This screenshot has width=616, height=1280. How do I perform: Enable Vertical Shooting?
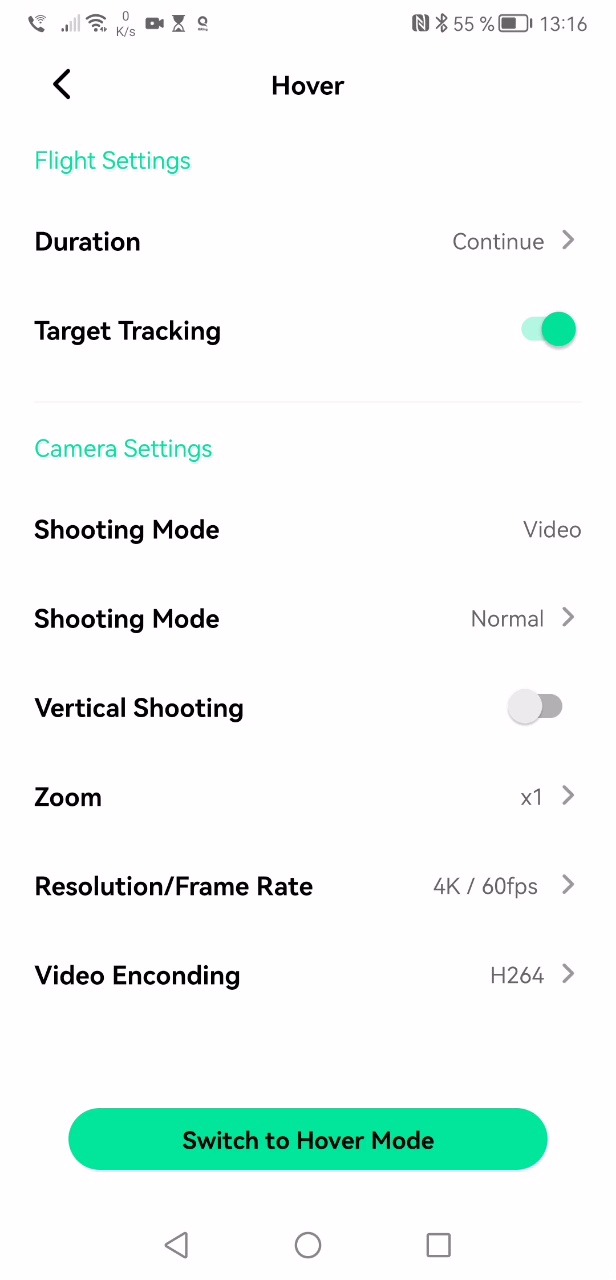click(x=536, y=708)
